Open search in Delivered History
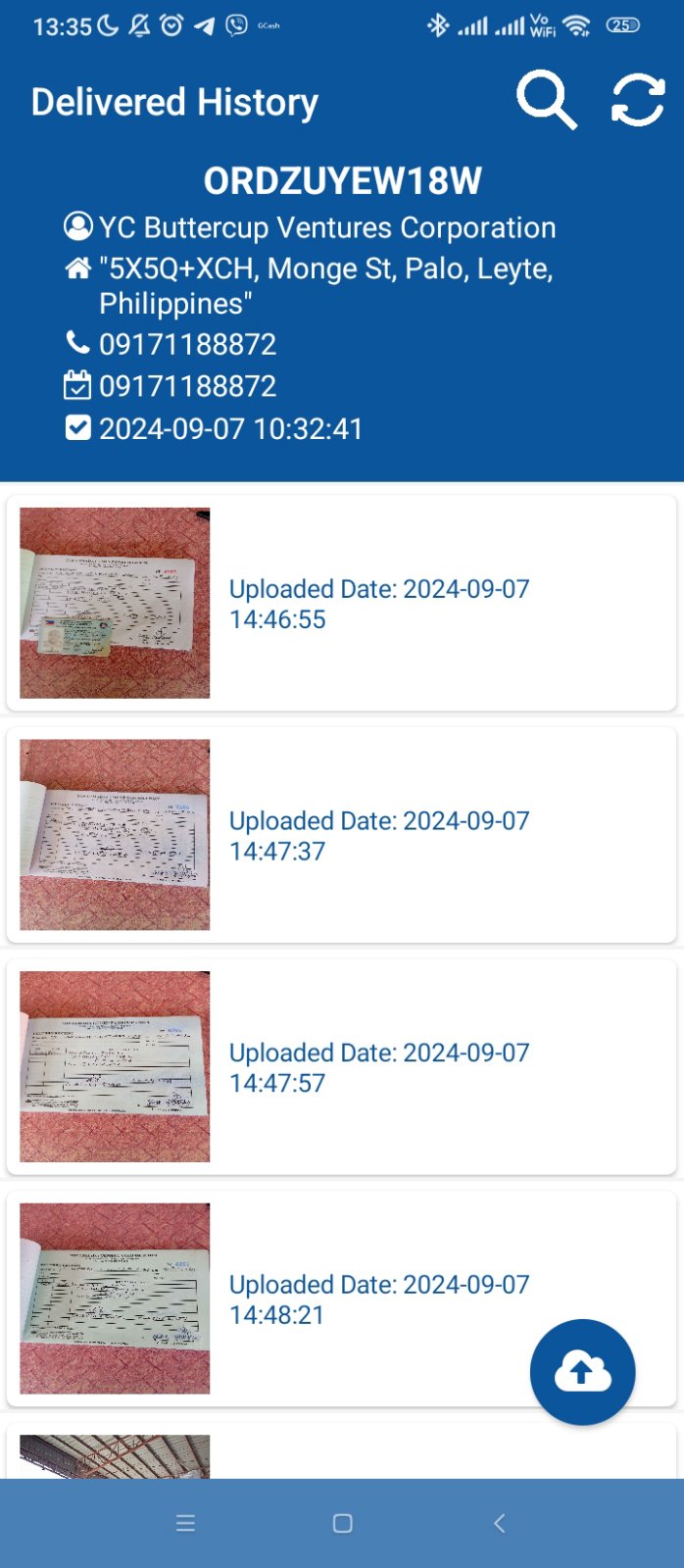 (546, 100)
